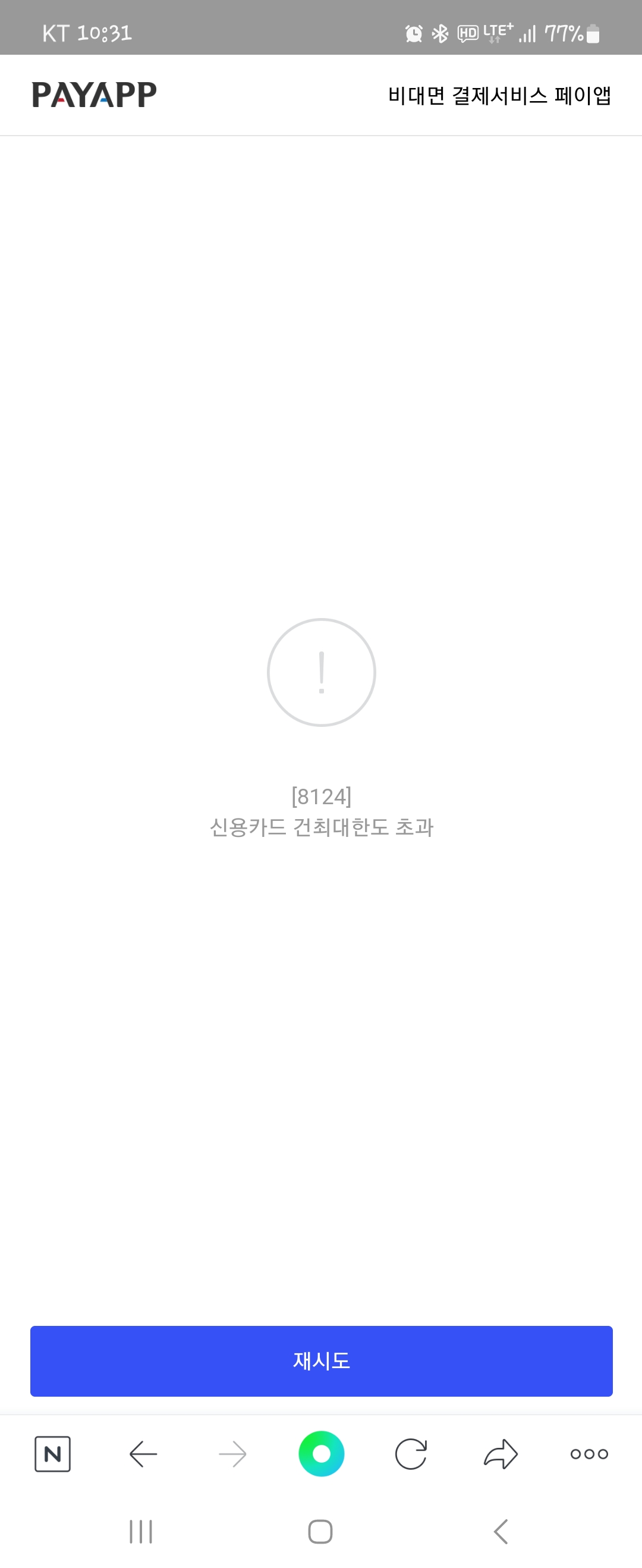Open recent apps from navigation bar
This screenshot has height=1568, width=642.
(x=140, y=1531)
